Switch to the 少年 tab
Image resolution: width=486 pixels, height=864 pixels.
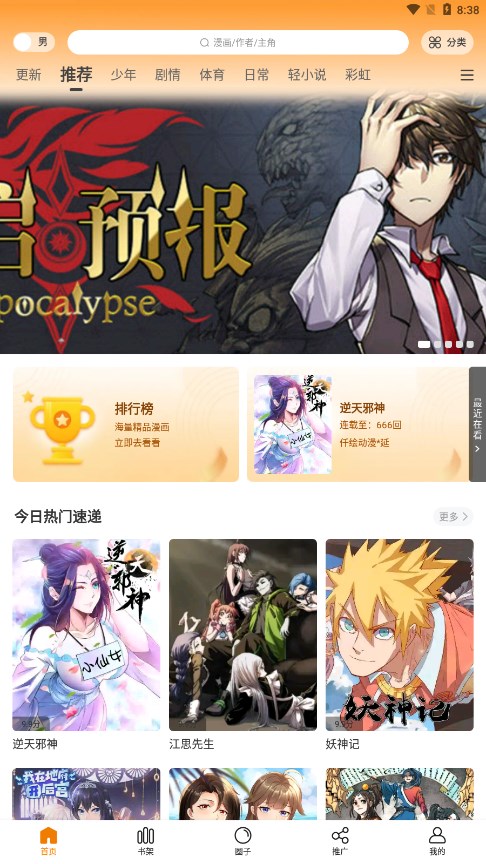[x=123, y=74]
